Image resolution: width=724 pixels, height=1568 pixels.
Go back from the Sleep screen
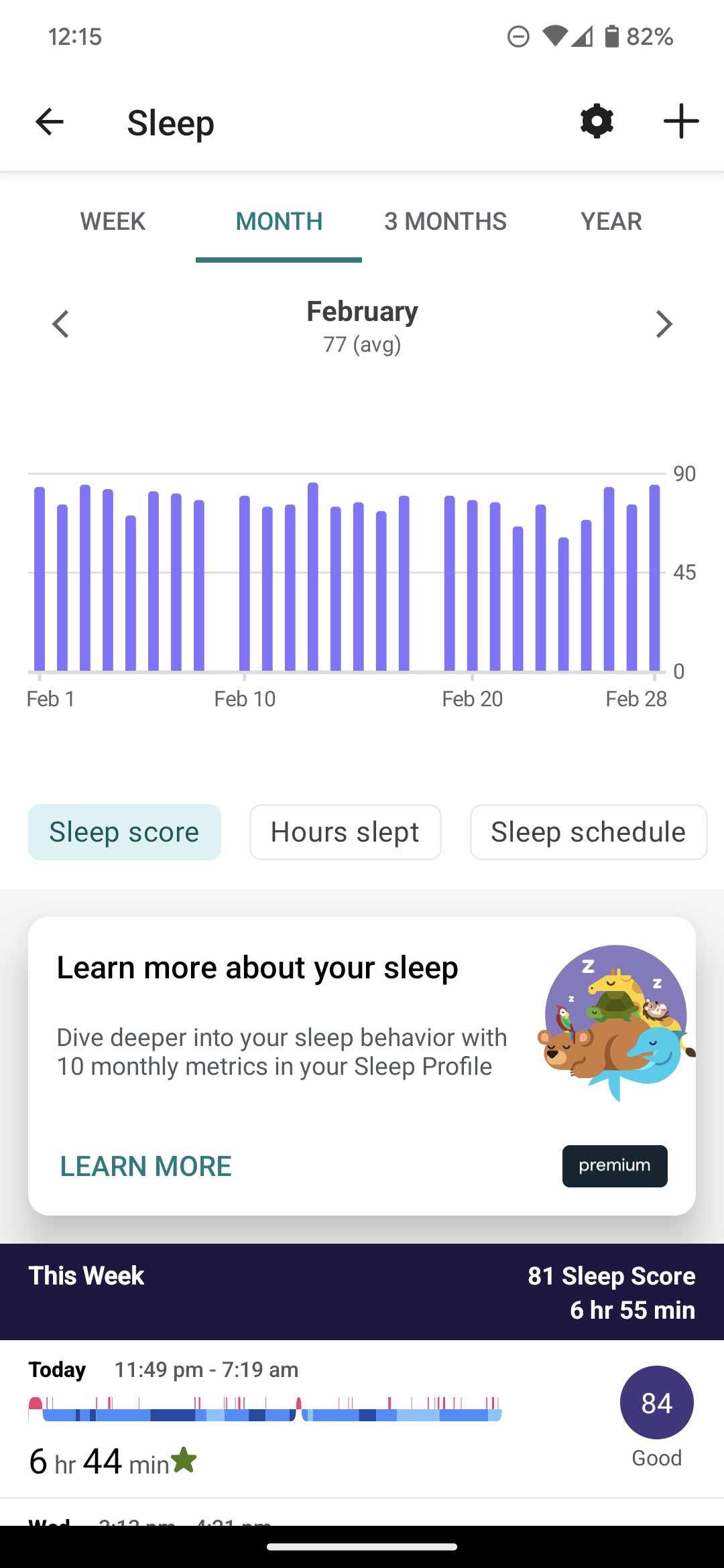[49, 122]
